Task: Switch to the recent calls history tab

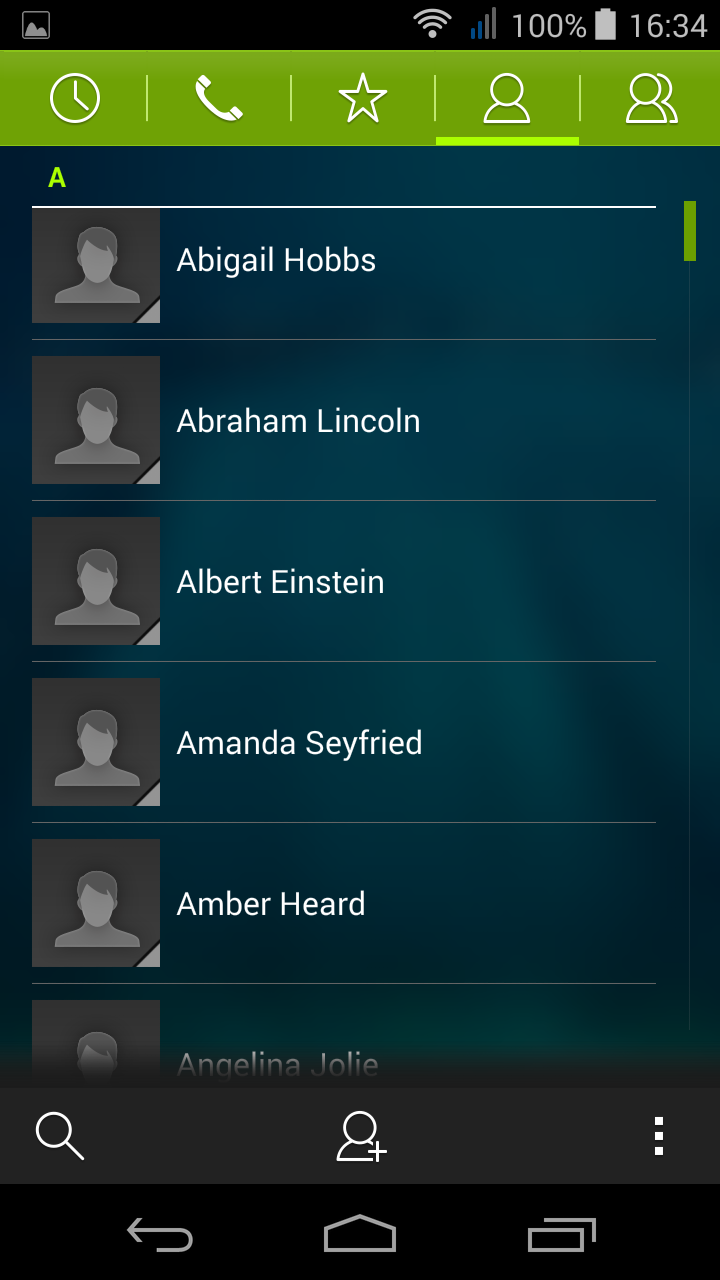Action: (74, 98)
